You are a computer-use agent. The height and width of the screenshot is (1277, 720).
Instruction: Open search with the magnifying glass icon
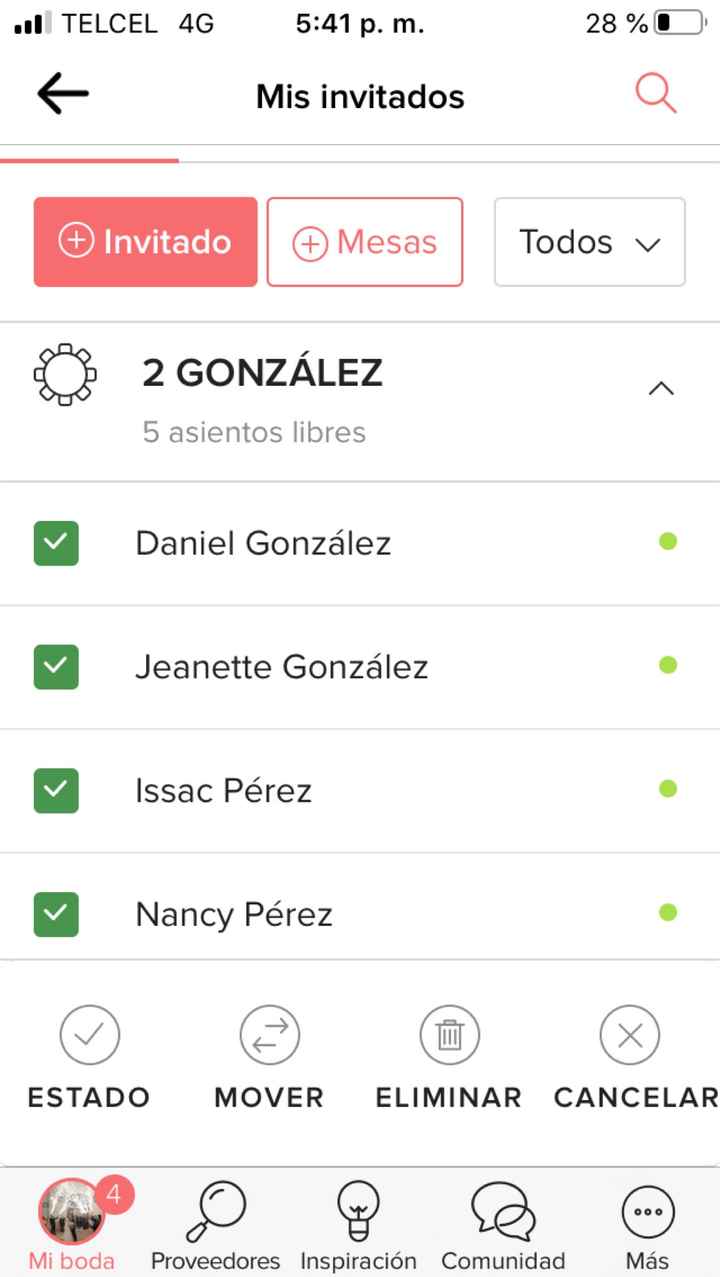click(x=655, y=93)
